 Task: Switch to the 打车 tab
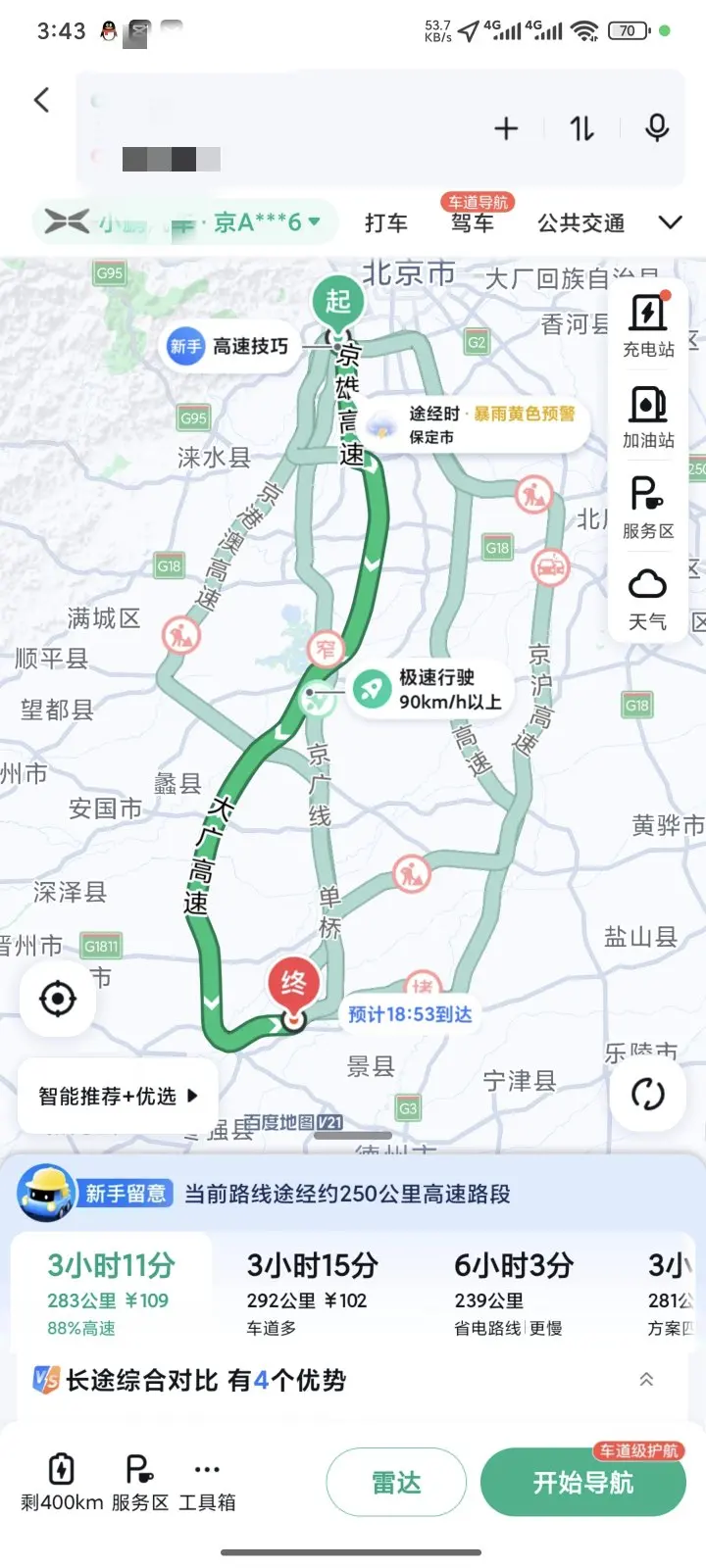386,223
